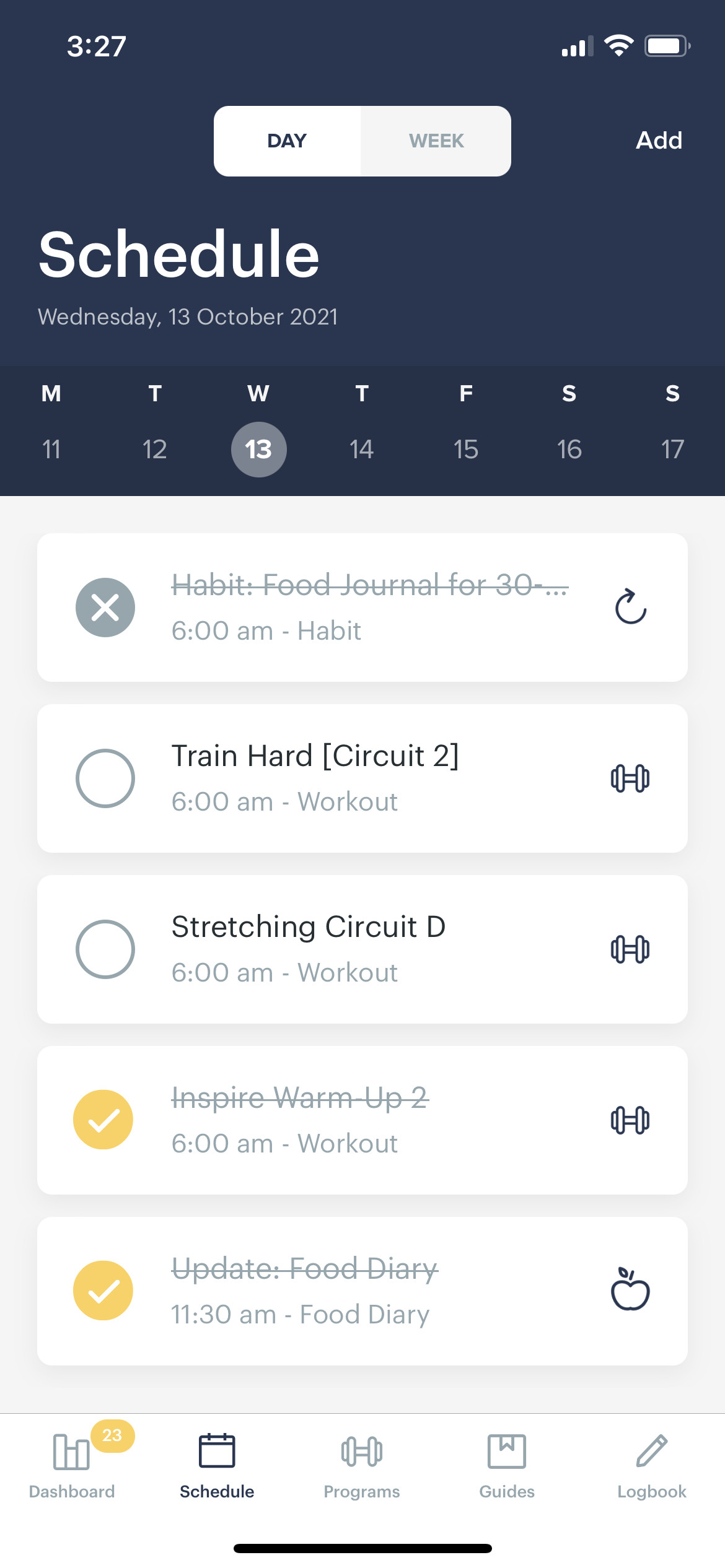Image resolution: width=725 pixels, height=1568 pixels.
Task: Open the Stretching Circuit D workout card
Action: [x=372, y=949]
